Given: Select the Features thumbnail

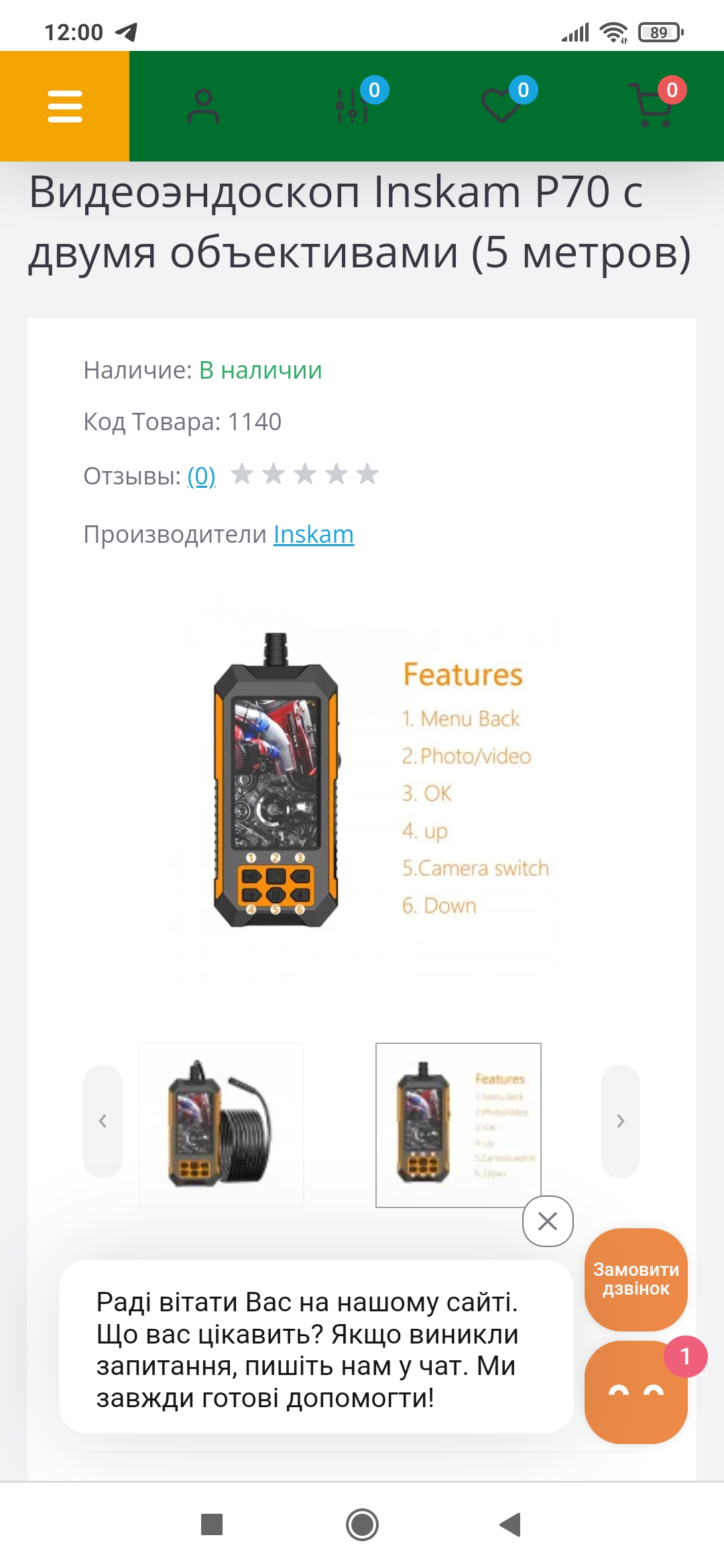Looking at the screenshot, I should (x=459, y=1125).
